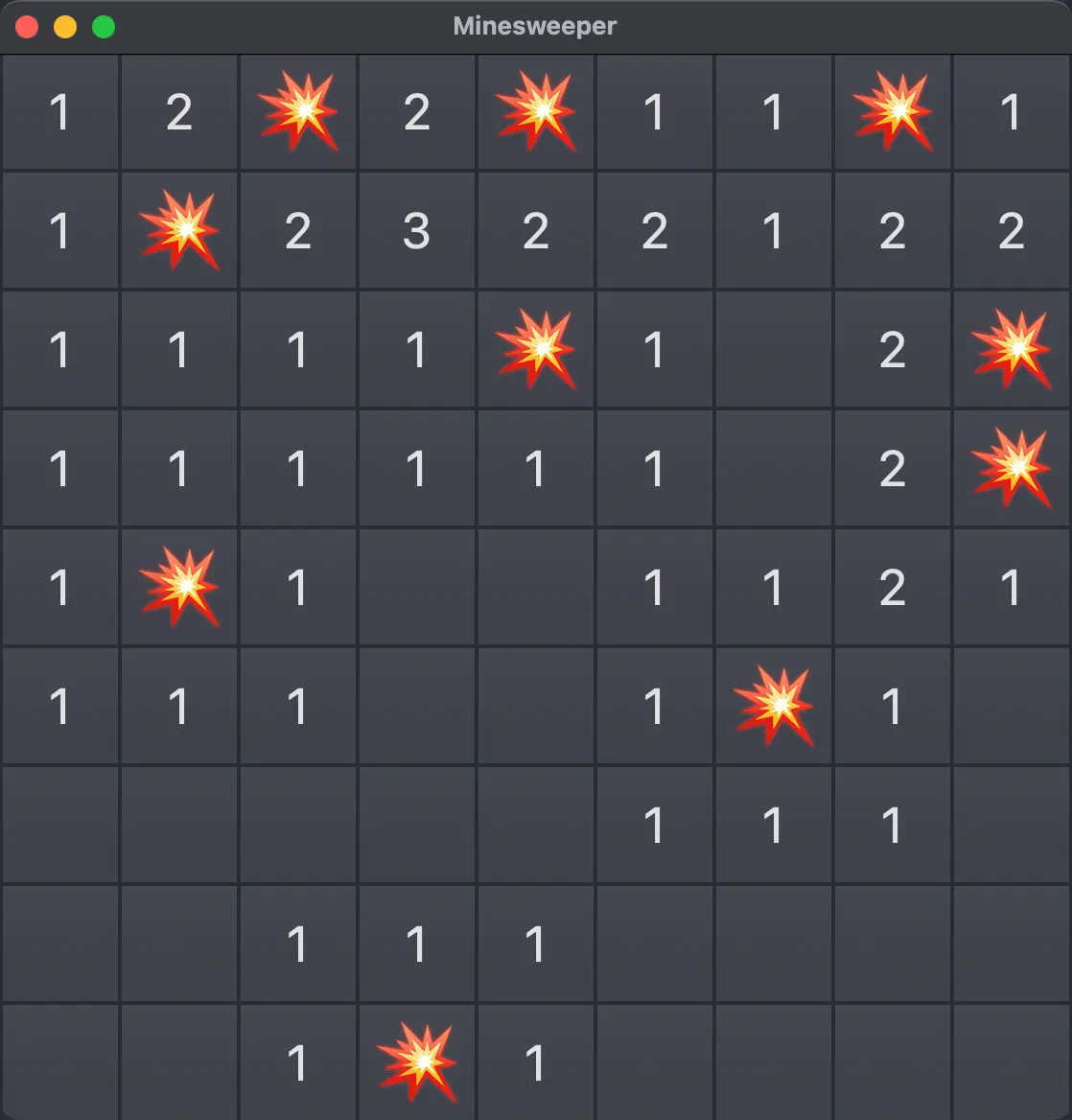This screenshot has width=1072, height=1120.
Task: Minimize the window with the yellow button
Action: 65,27
